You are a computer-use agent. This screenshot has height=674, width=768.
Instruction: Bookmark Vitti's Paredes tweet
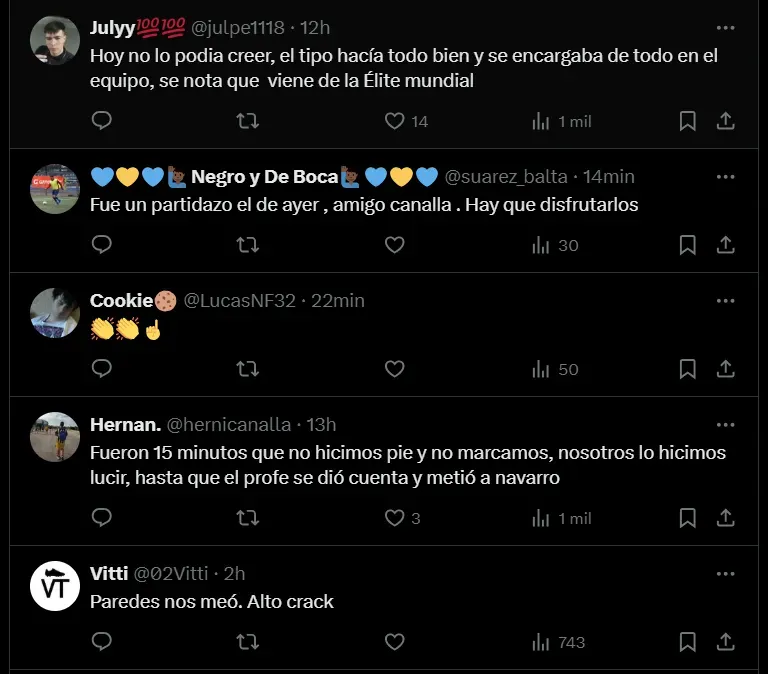point(687,642)
